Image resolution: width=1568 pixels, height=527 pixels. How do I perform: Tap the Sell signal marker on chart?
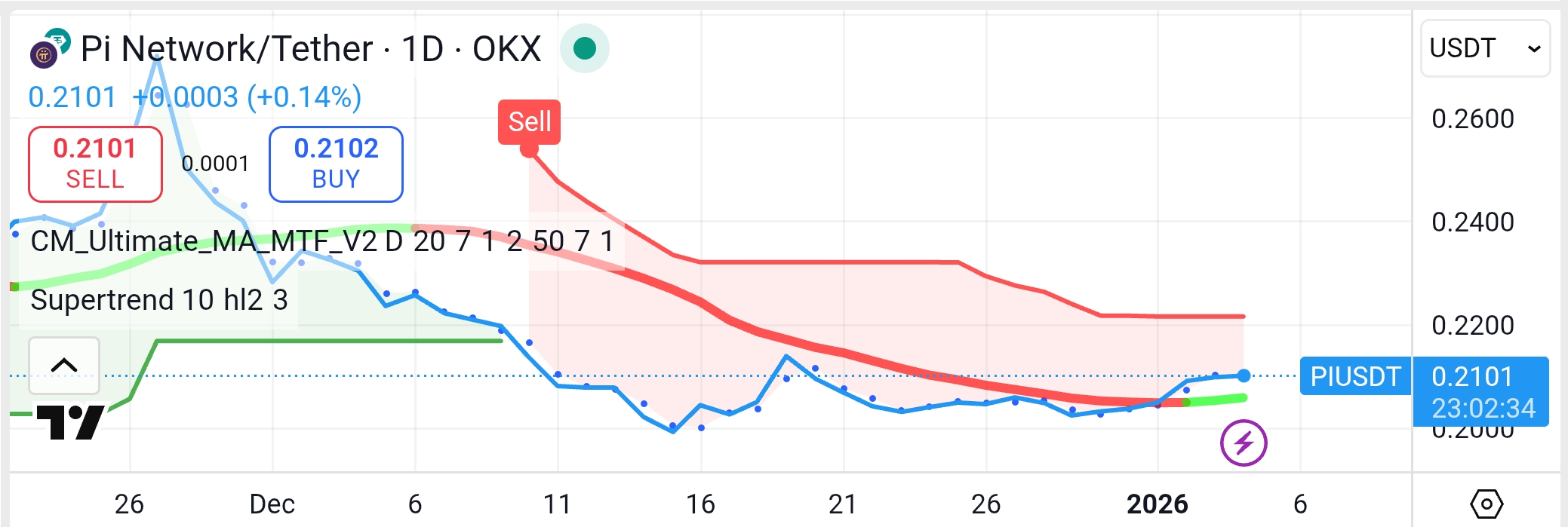click(529, 121)
